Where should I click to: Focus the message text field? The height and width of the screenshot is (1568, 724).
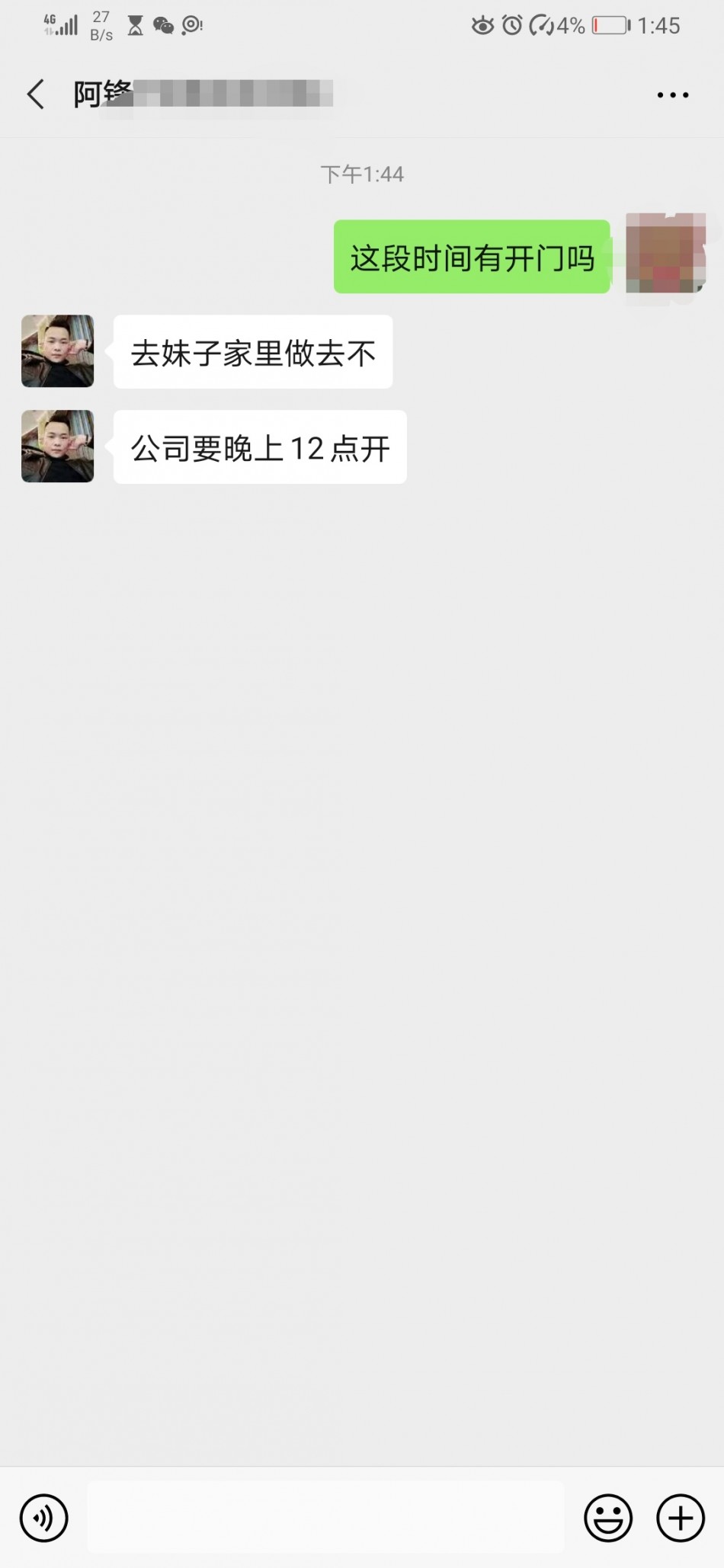coord(325,1517)
